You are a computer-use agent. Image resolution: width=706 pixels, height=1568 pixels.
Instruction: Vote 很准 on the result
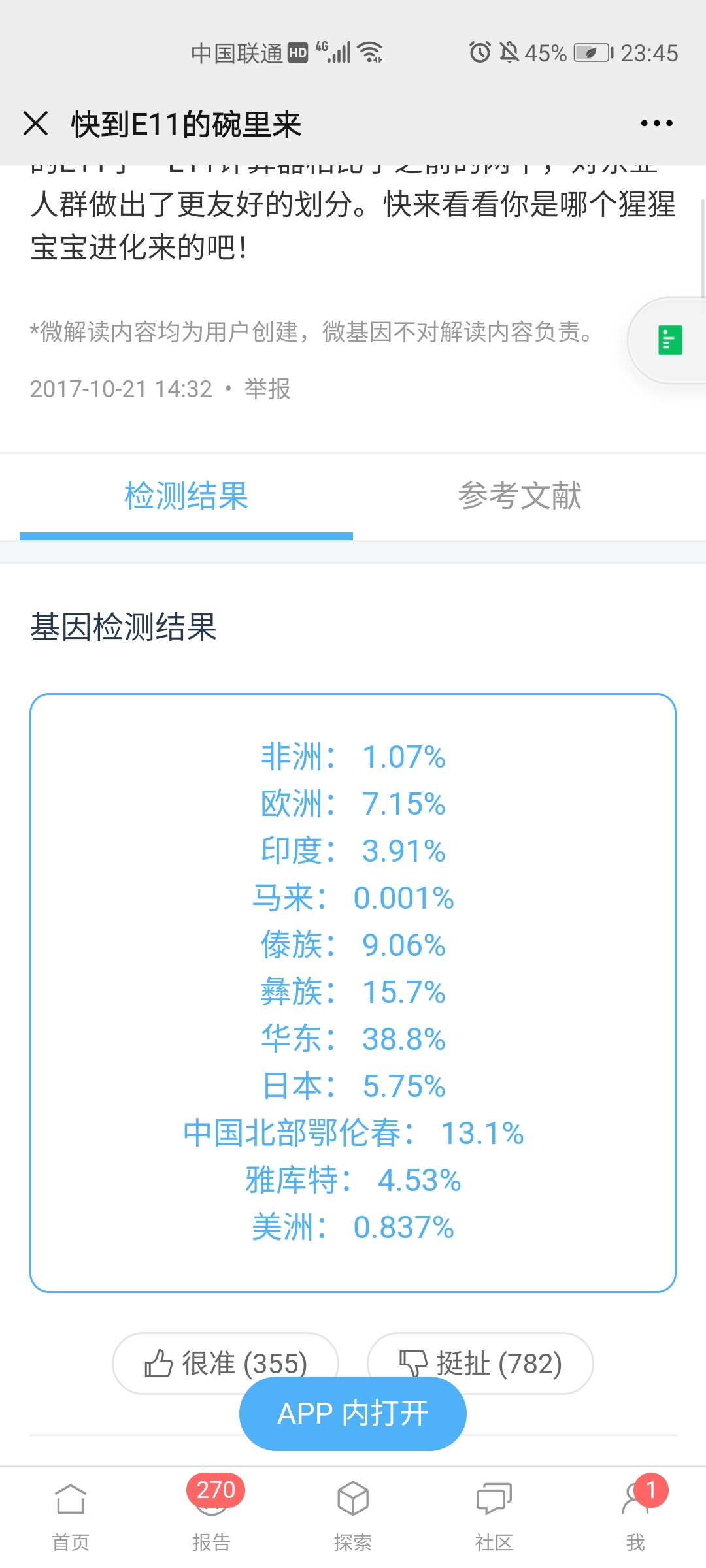tap(226, 1363)
